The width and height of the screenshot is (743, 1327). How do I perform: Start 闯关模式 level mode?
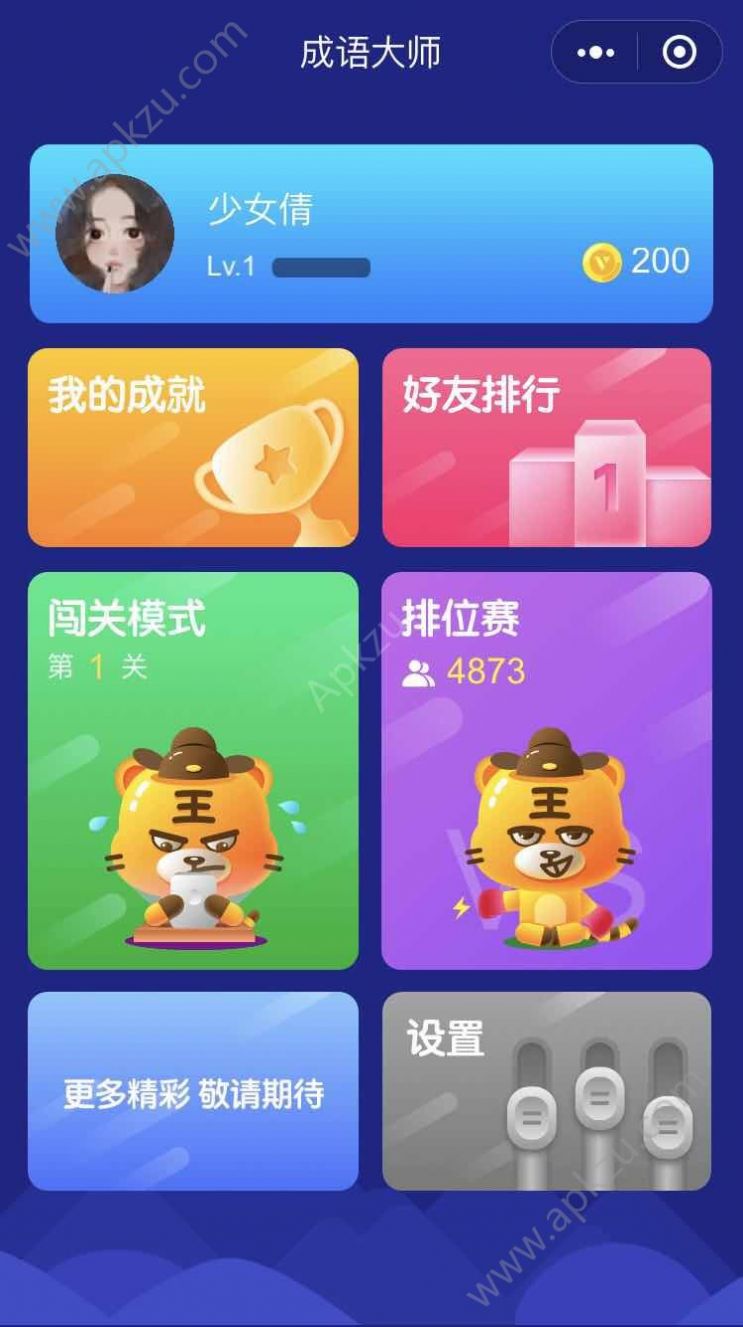point(193,771)
